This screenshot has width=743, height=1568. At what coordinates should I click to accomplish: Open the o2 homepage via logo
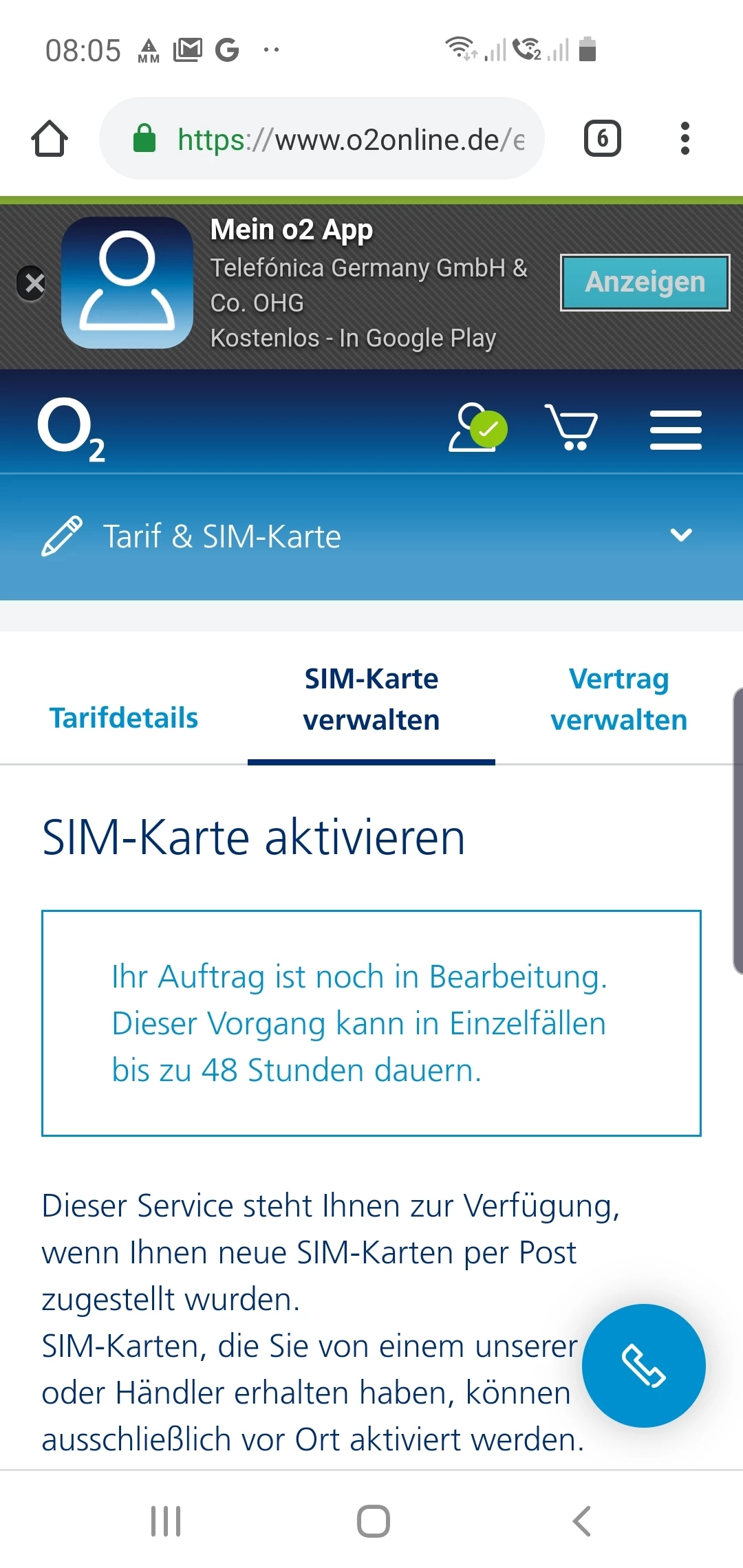pyautogui.click(x=71, y=429)
